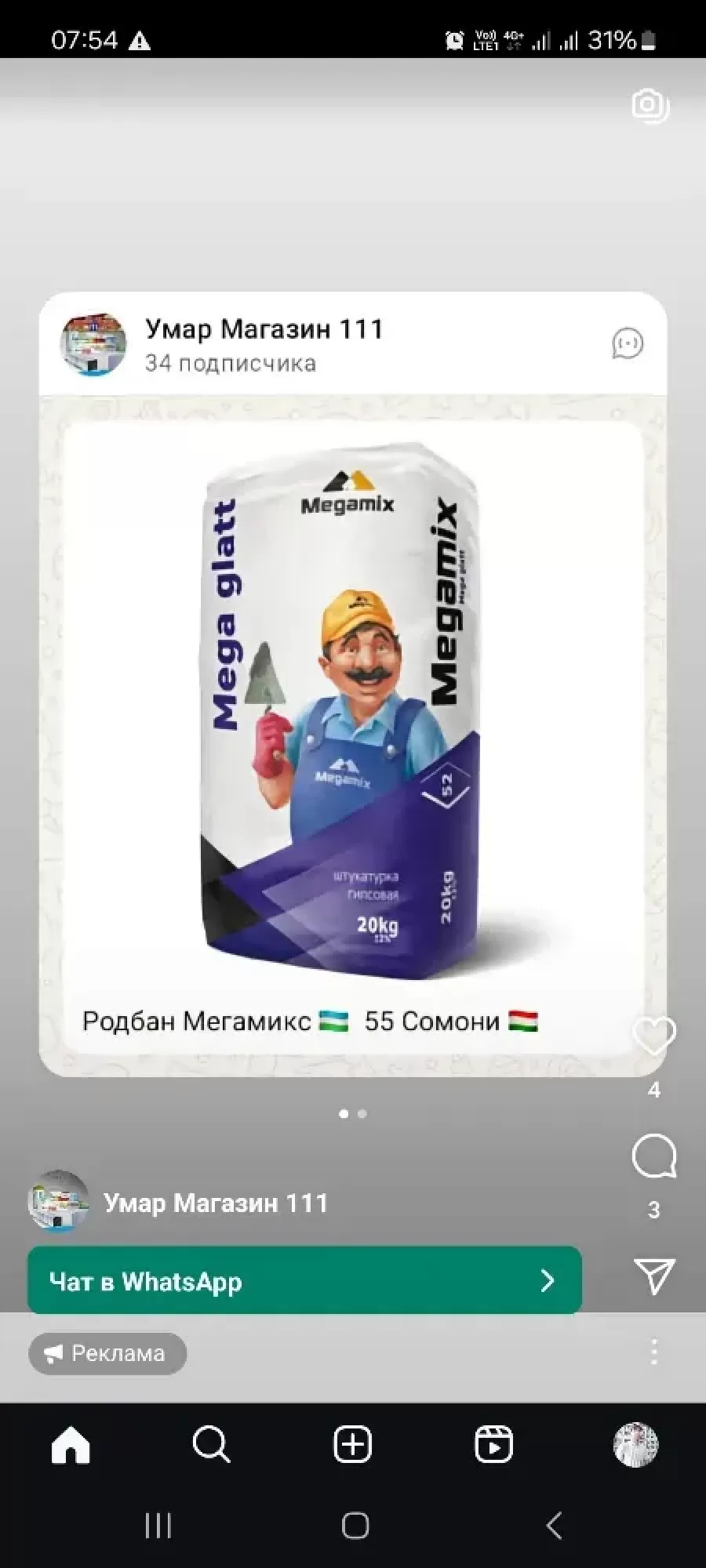Image resolution: width=706 pixels, height=1568 pixels.
Task: Go to the Home feed tab
Action: pyautogui.click(x=71, y=1444)
